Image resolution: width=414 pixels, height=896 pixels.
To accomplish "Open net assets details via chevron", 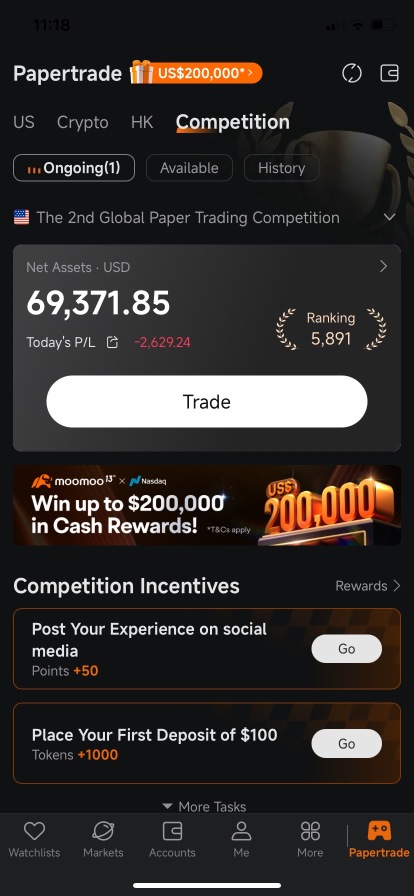I will (384, 266).
